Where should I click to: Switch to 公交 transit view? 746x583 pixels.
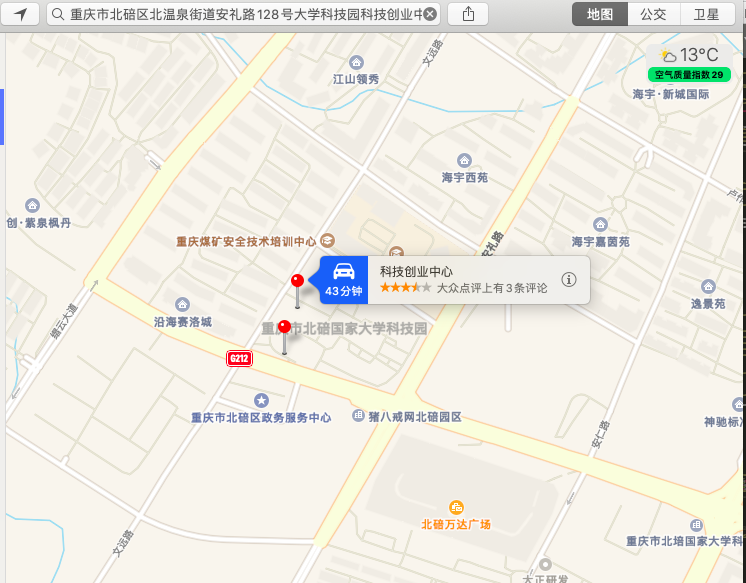[x=653, y=14]
